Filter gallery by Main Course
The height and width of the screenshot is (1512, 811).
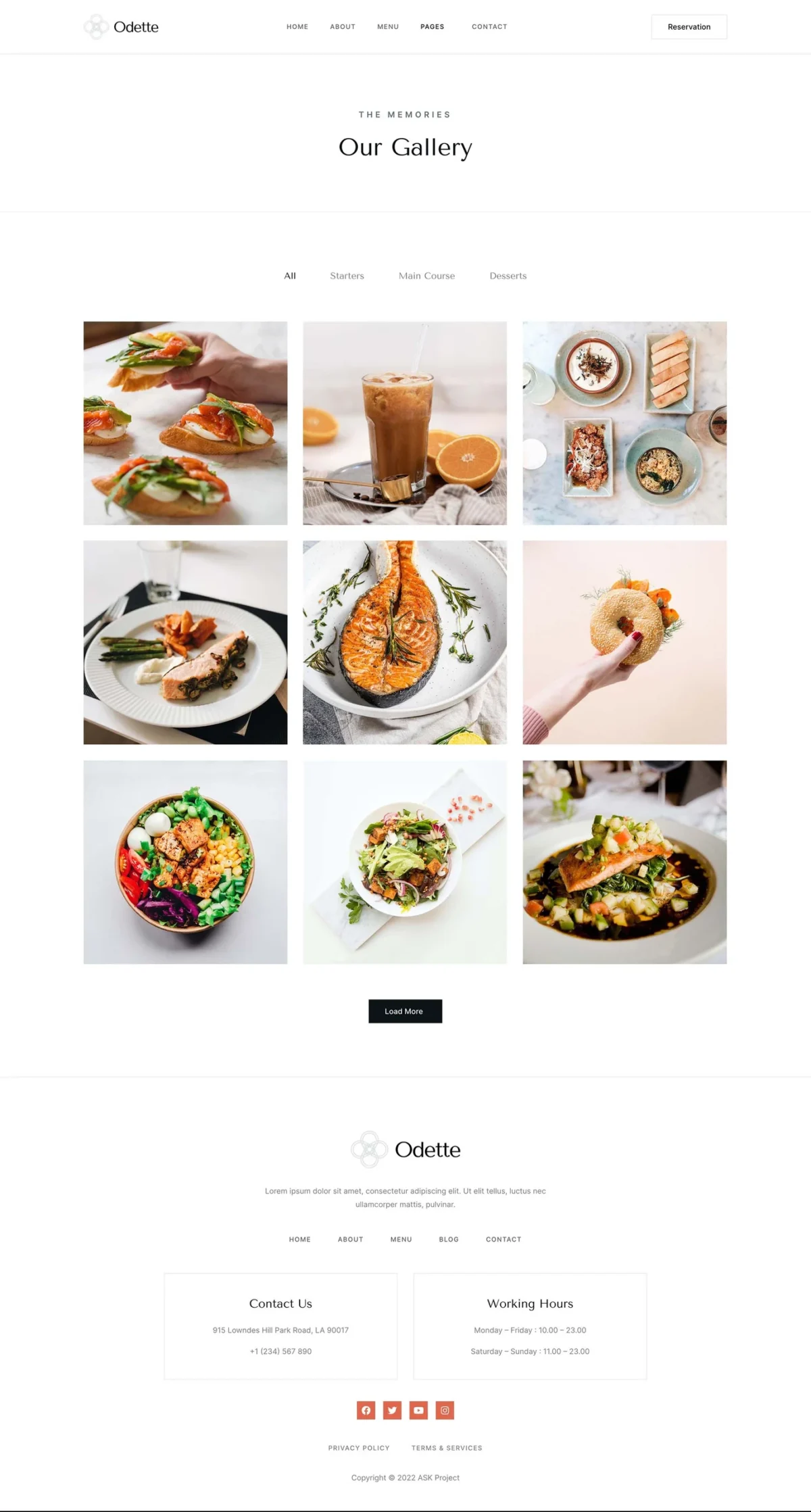pos(426,276)
